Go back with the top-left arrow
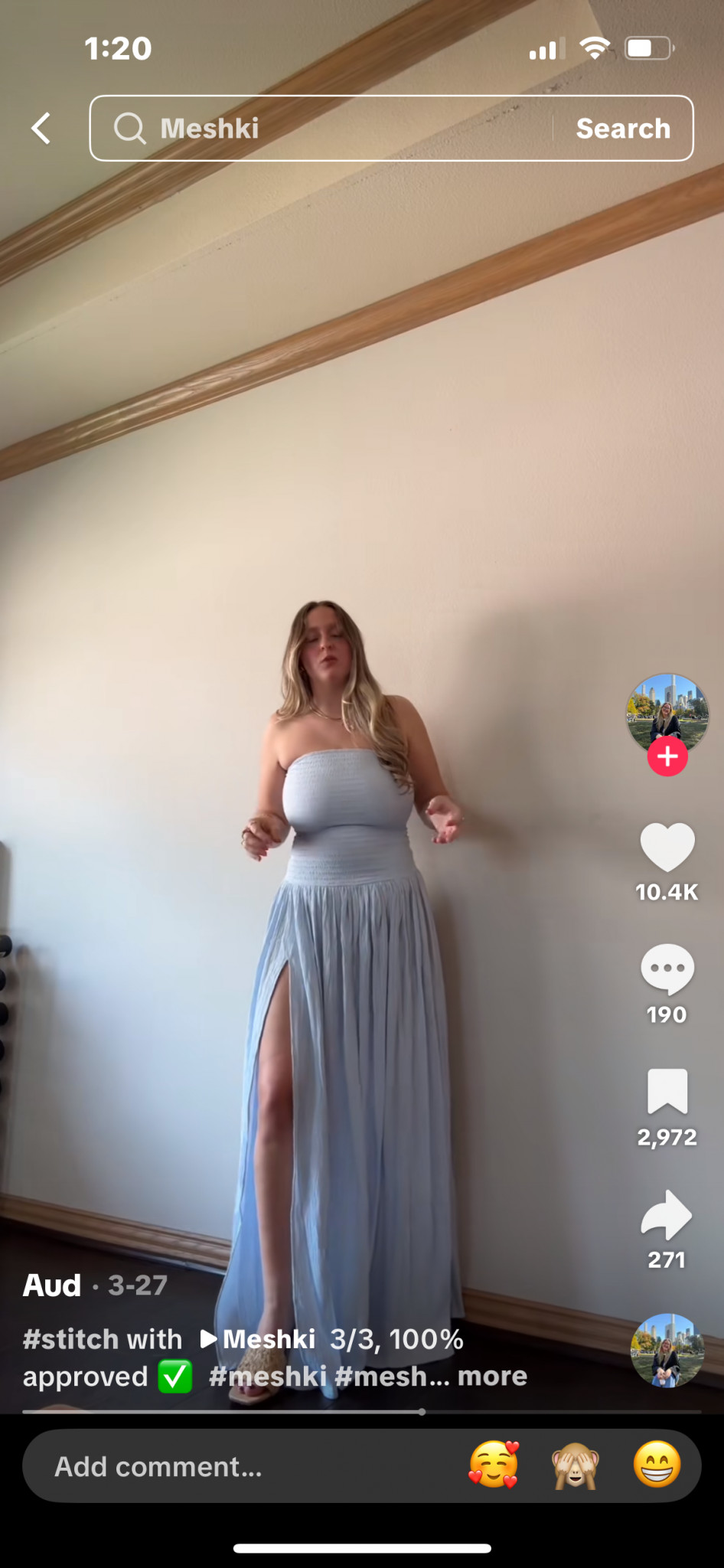The image size is (724, 1568). tap(41, 128)
